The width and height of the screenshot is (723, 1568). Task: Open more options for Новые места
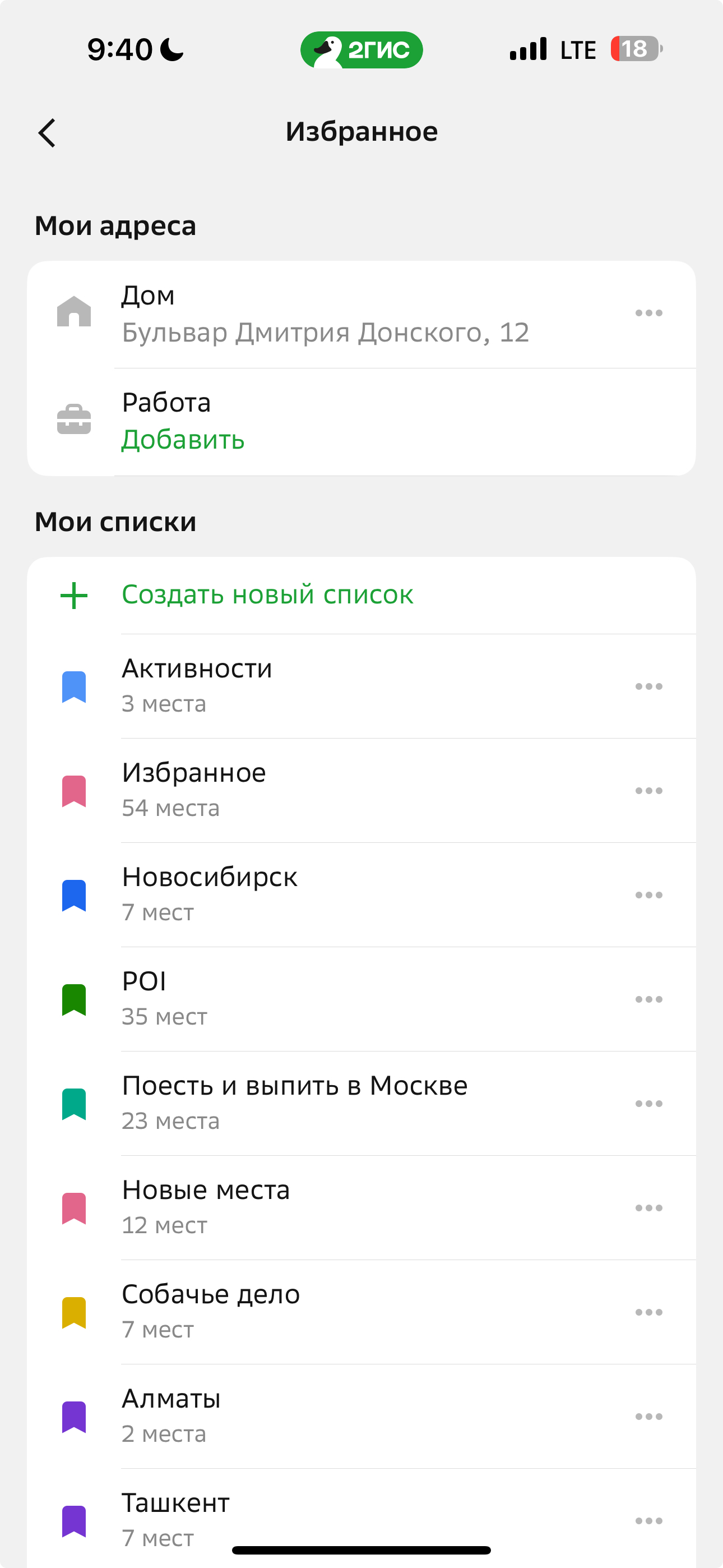[648, 1207]
